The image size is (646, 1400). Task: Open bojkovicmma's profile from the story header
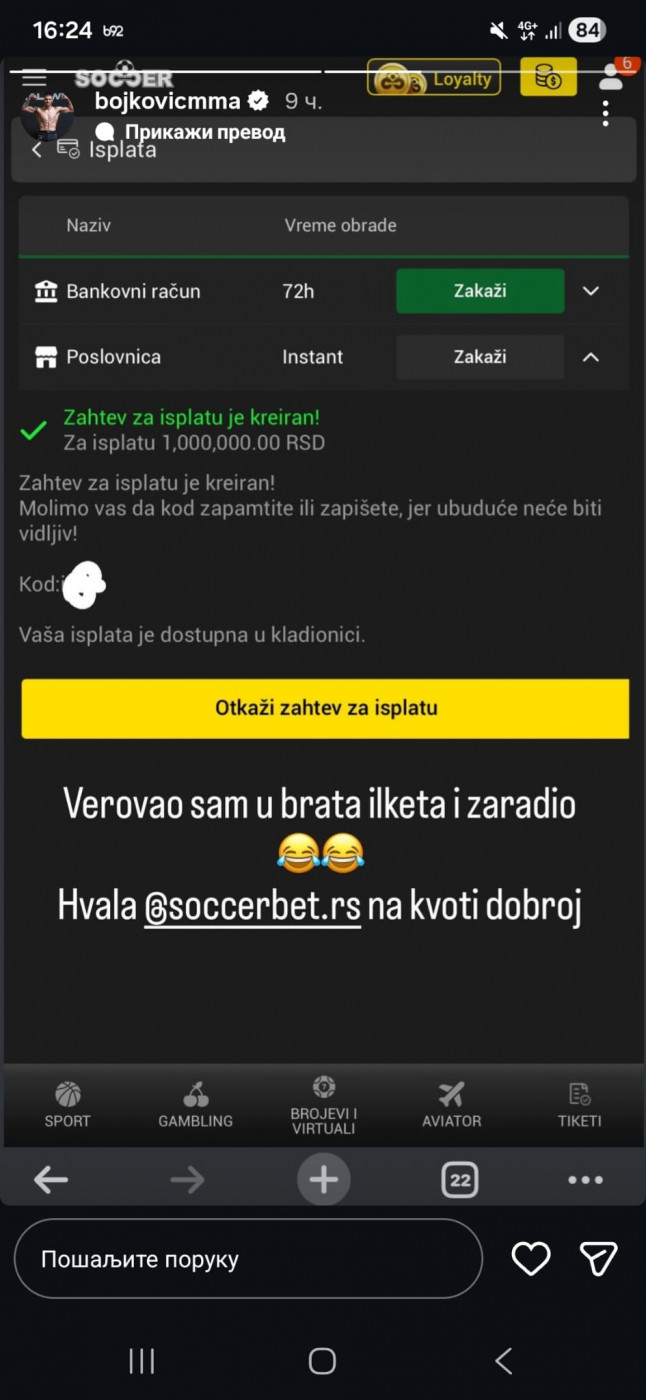click(x=166, y=101)
